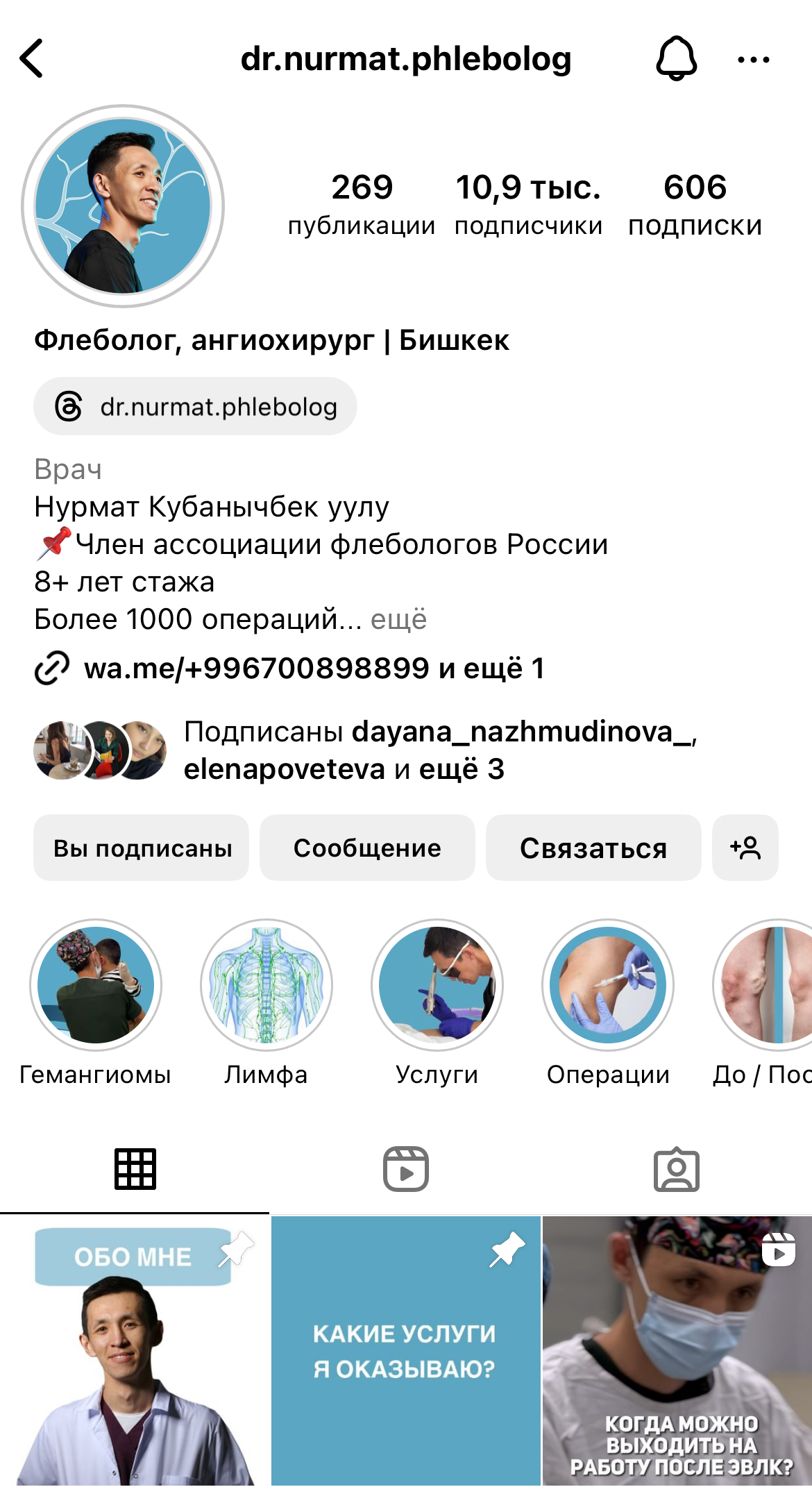
Task: View the 10,9 тыс. подписчики list
Action: click(x=528, y=204)
